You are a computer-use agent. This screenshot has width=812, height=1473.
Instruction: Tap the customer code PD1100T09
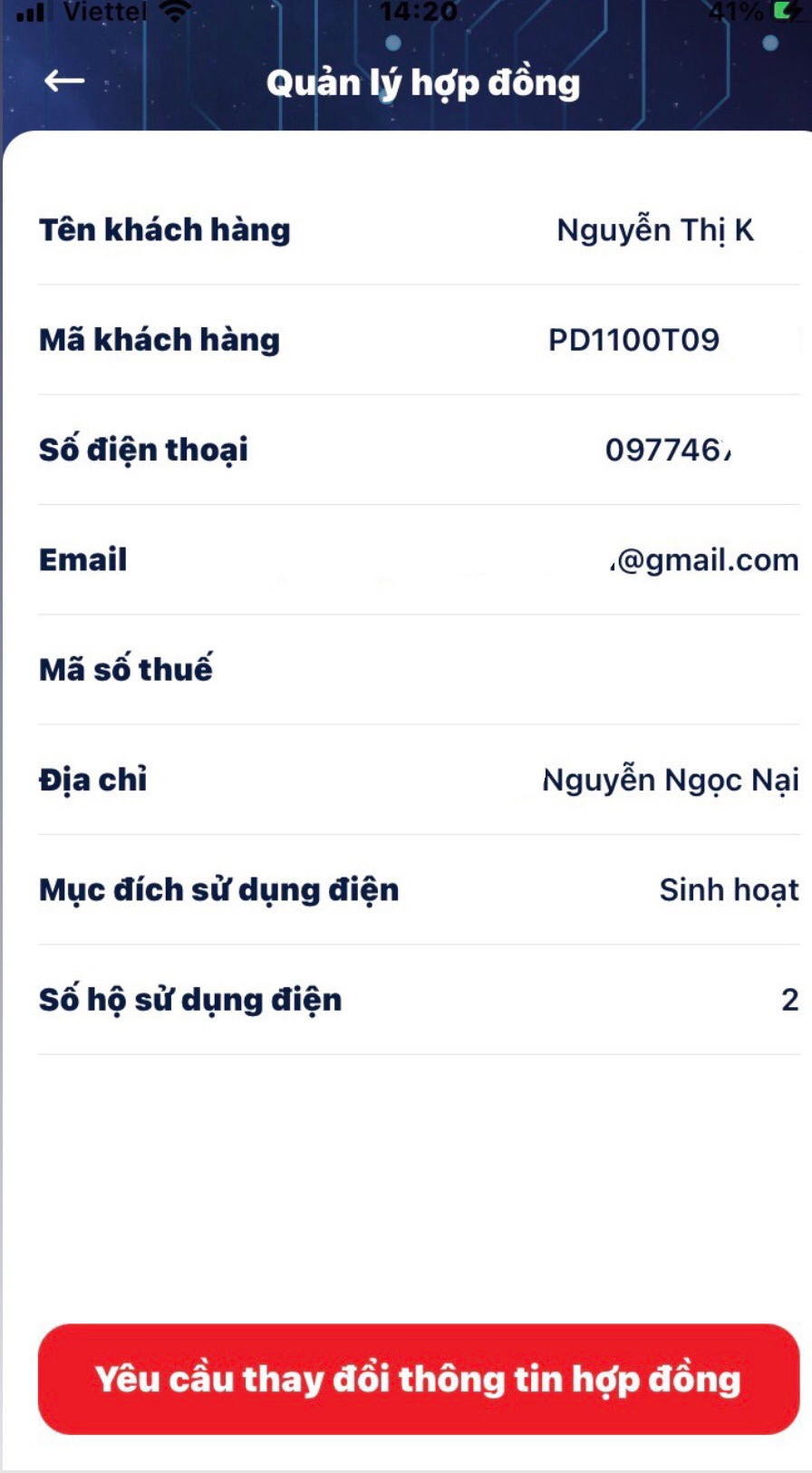pos(634,339)
